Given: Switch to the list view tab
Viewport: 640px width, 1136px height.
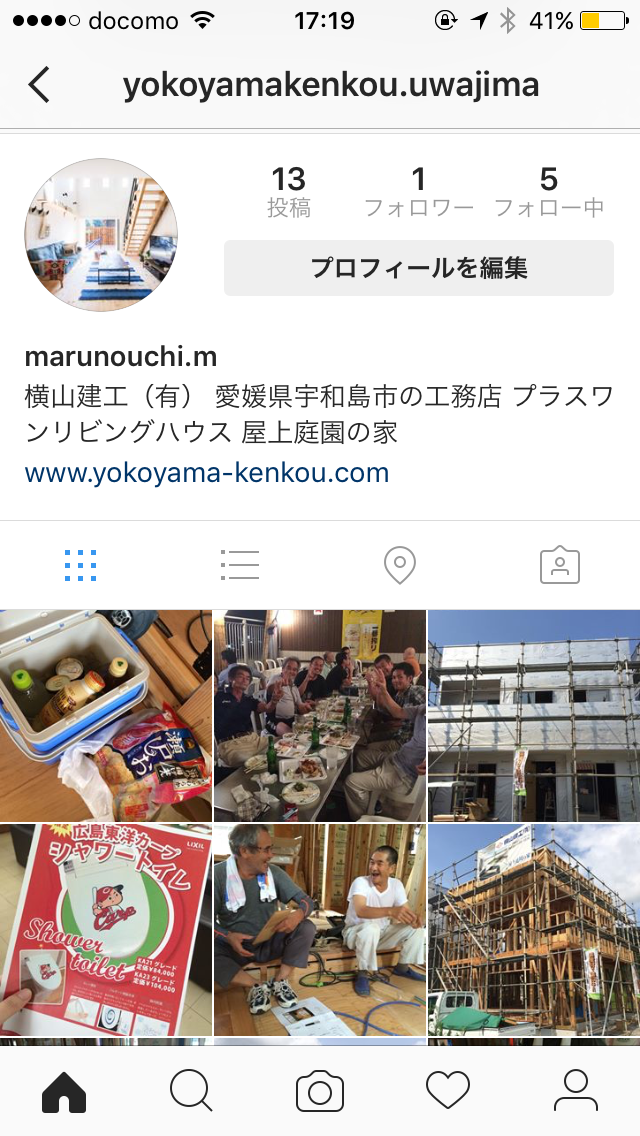Looking at the screenshot, I should click(x=240, y=566).
